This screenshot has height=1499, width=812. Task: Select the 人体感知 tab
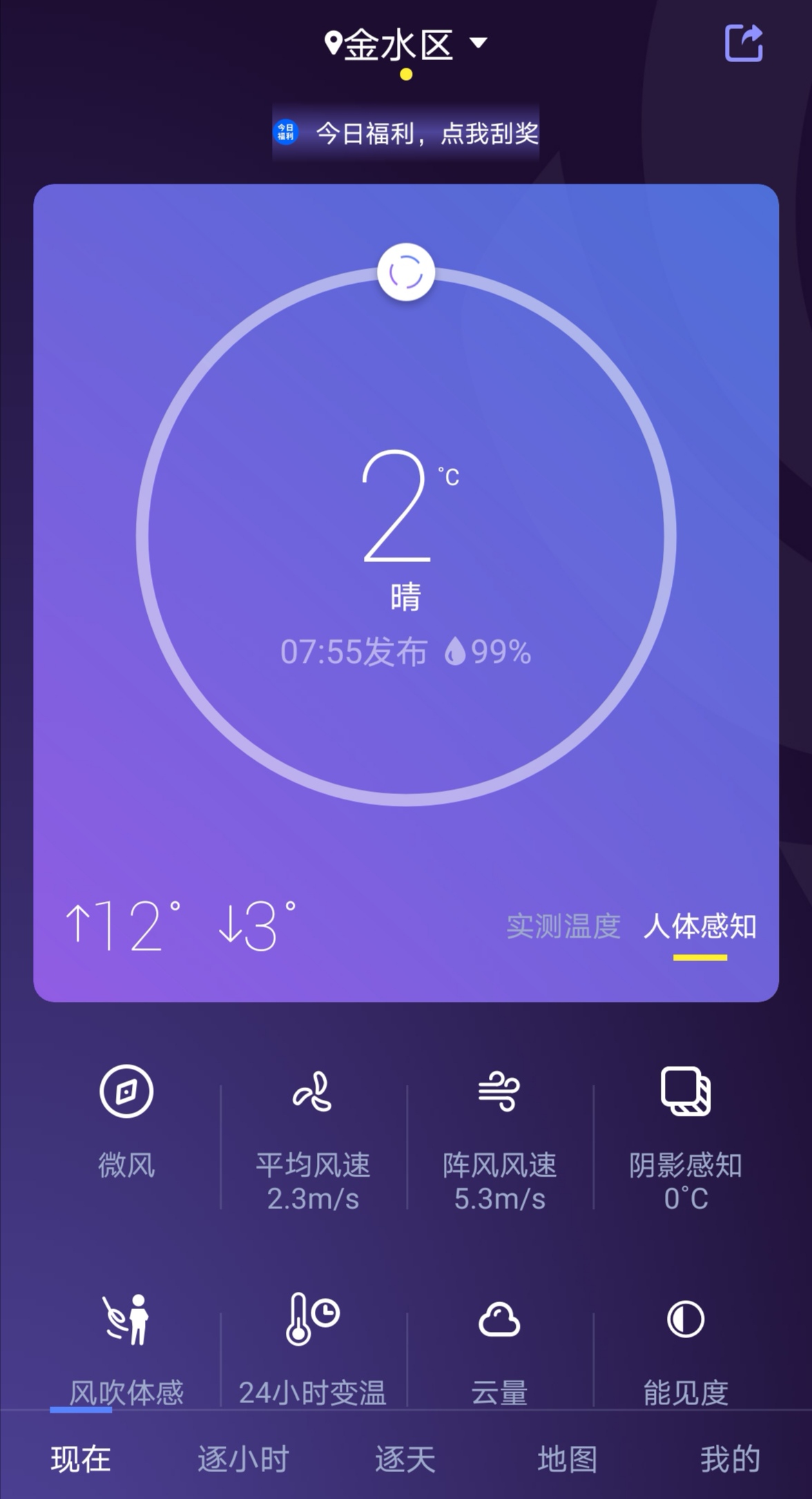(x=700, y=927)
